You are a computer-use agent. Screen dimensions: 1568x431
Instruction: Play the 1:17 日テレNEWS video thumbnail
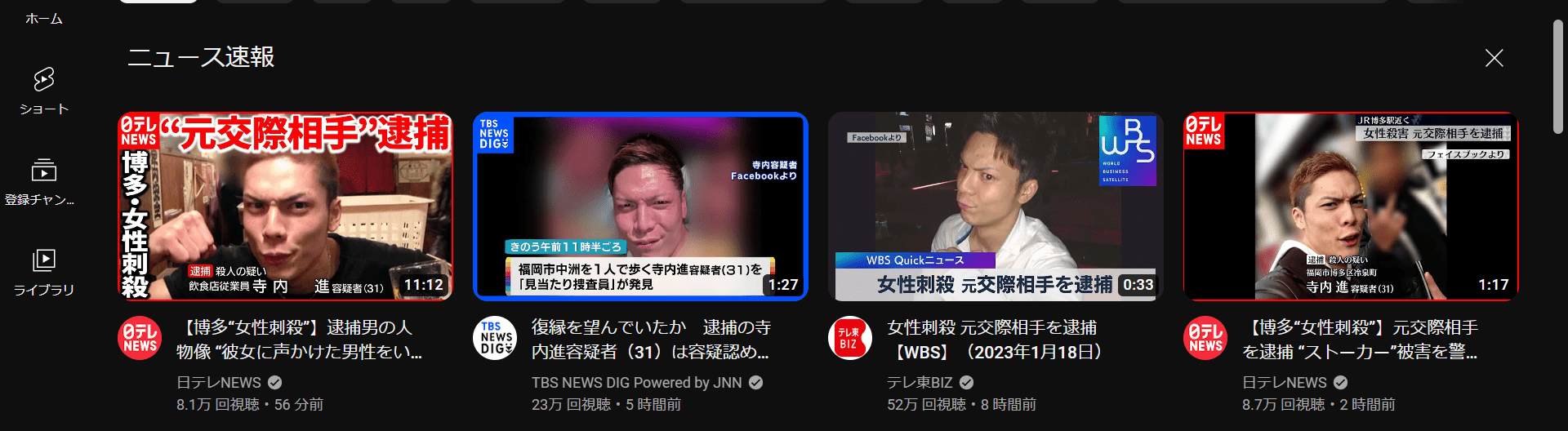pos(1351,207)
